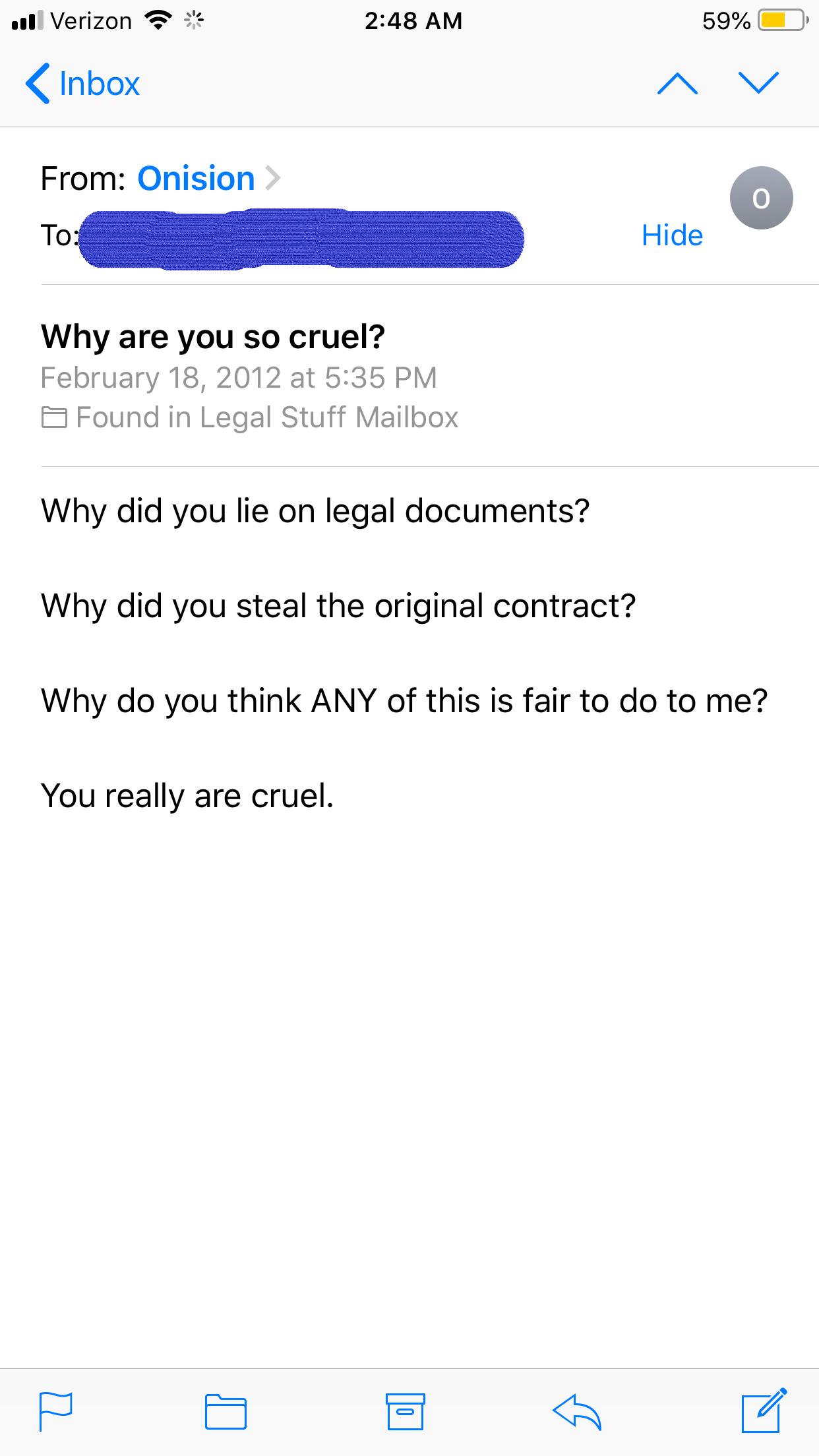Go back to the Inbox
The width and height of the screenshot is (819, 1456).
point(83,84)
